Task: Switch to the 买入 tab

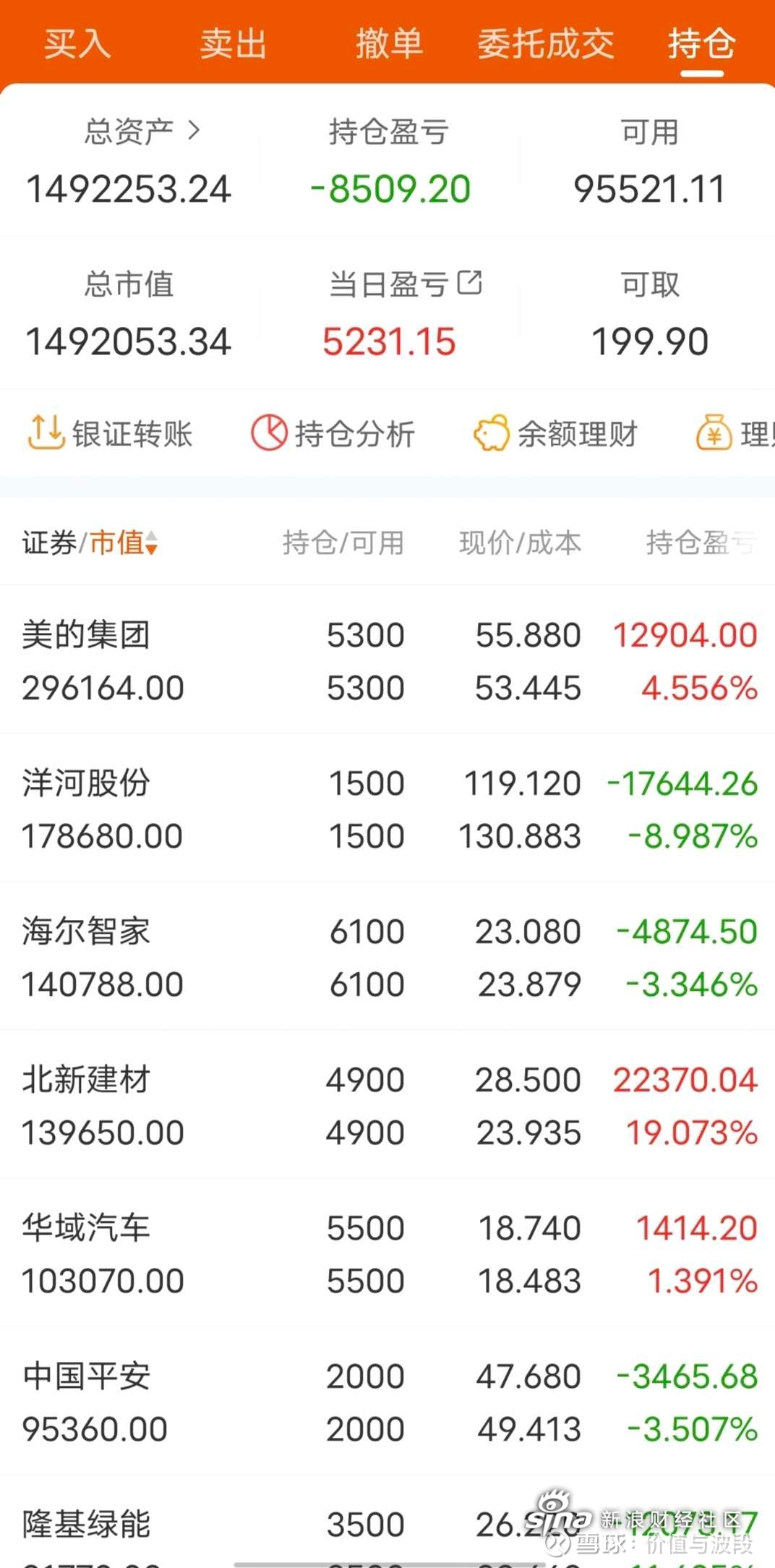Action: pyautogui.click(x=77, y=43)
